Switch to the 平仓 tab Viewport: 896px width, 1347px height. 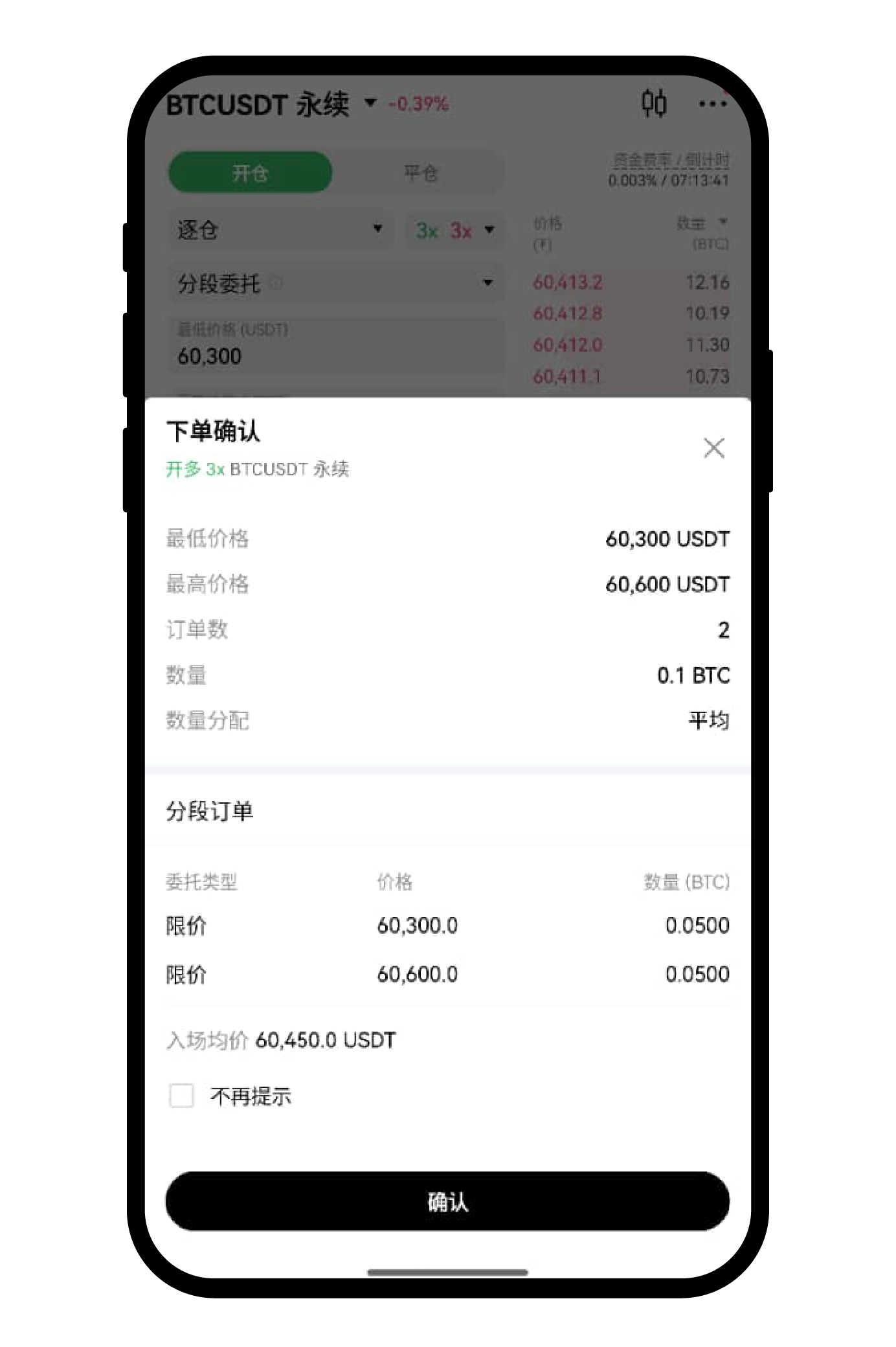coord(421,172)
